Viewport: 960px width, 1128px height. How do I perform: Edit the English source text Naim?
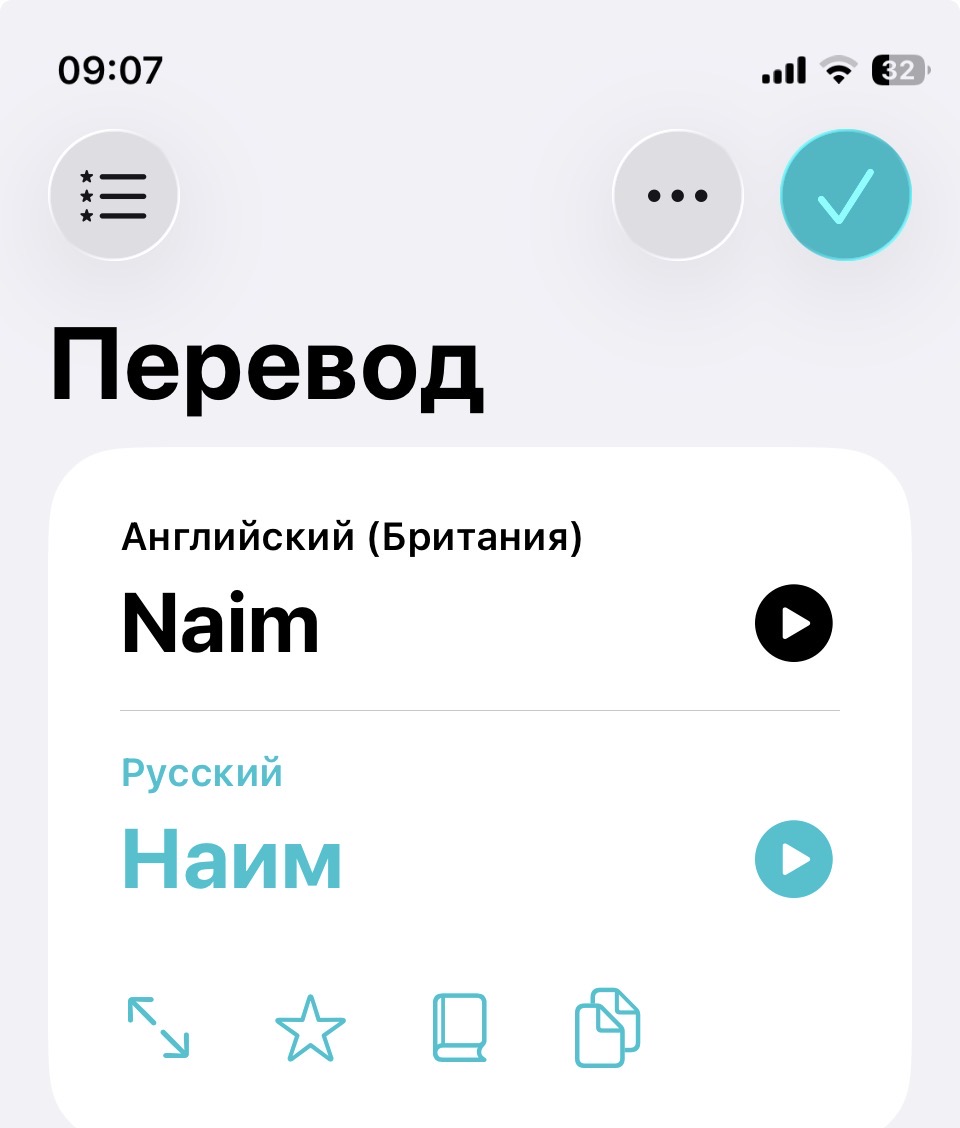(x=220, y=624)
